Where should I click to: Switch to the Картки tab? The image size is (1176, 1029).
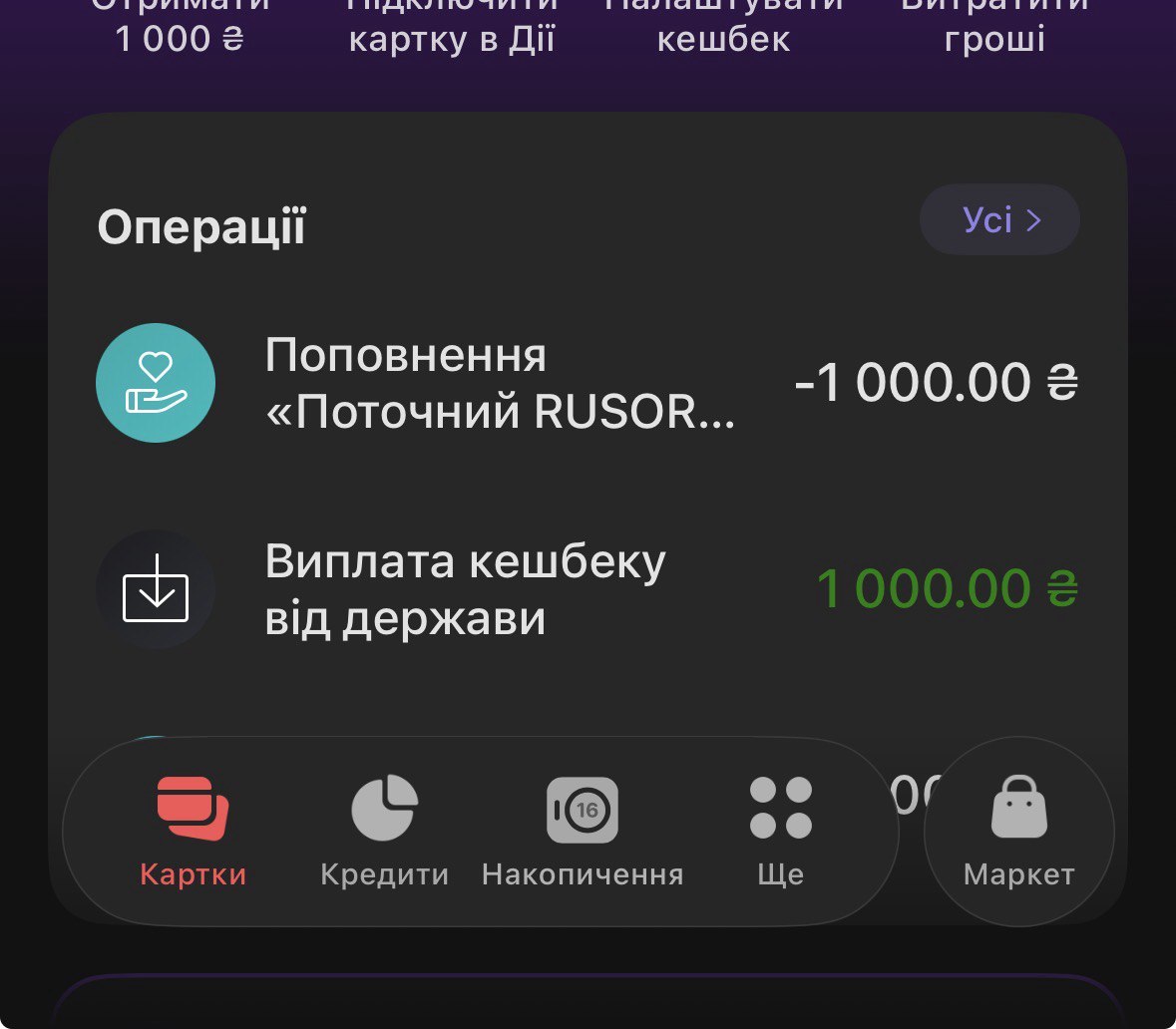pyautogui.click(x=194, y=832)
